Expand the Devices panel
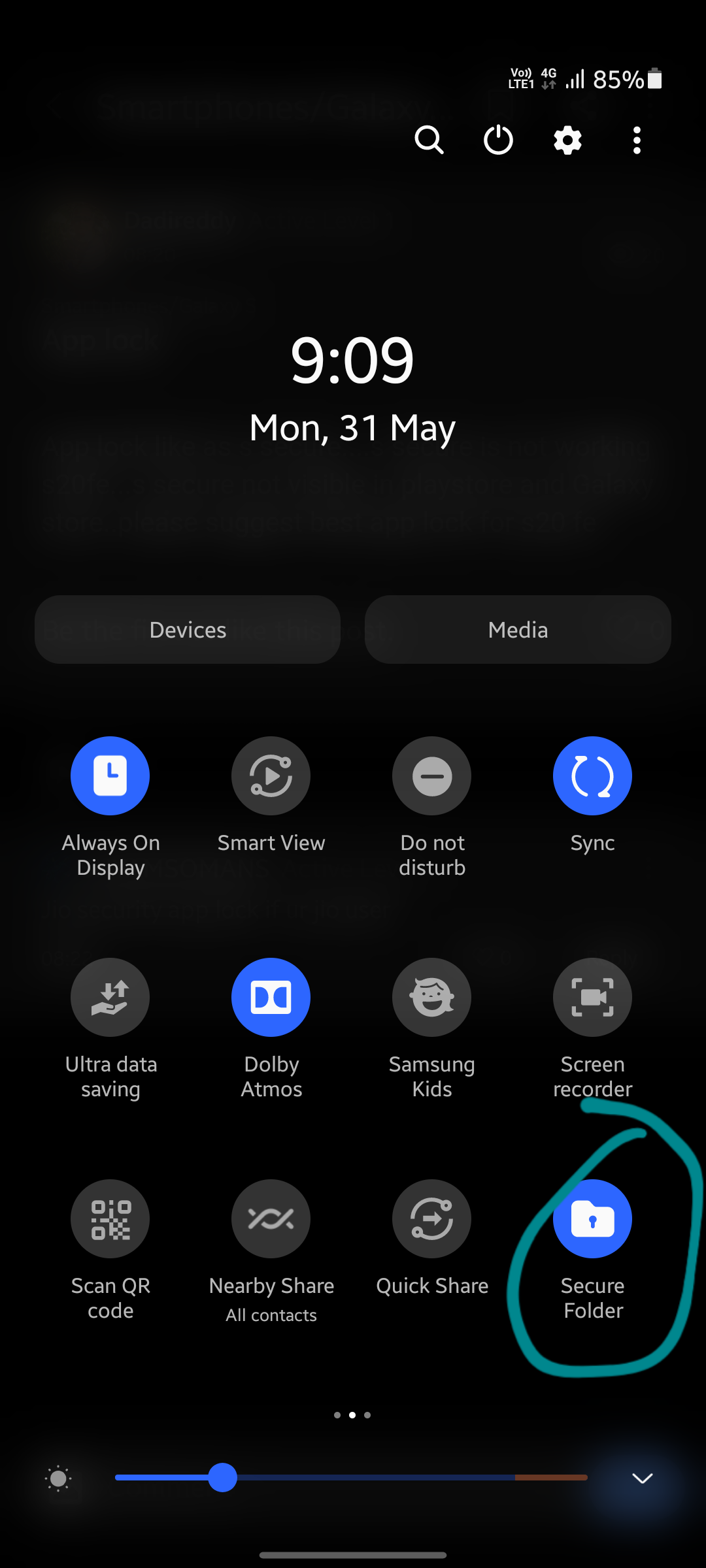This screenshot has width=706, height=1568. 187,629
